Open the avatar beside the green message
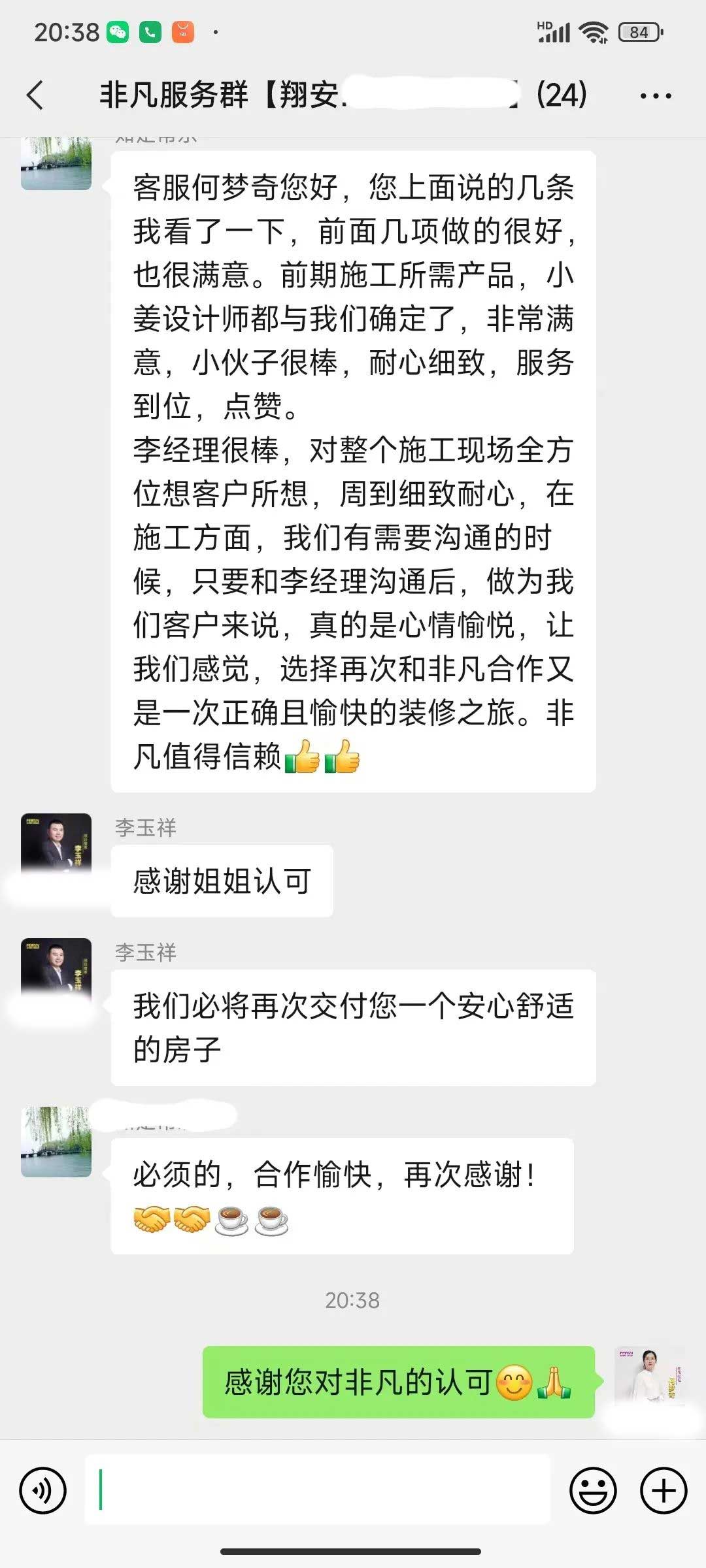 coord(648,1380)
